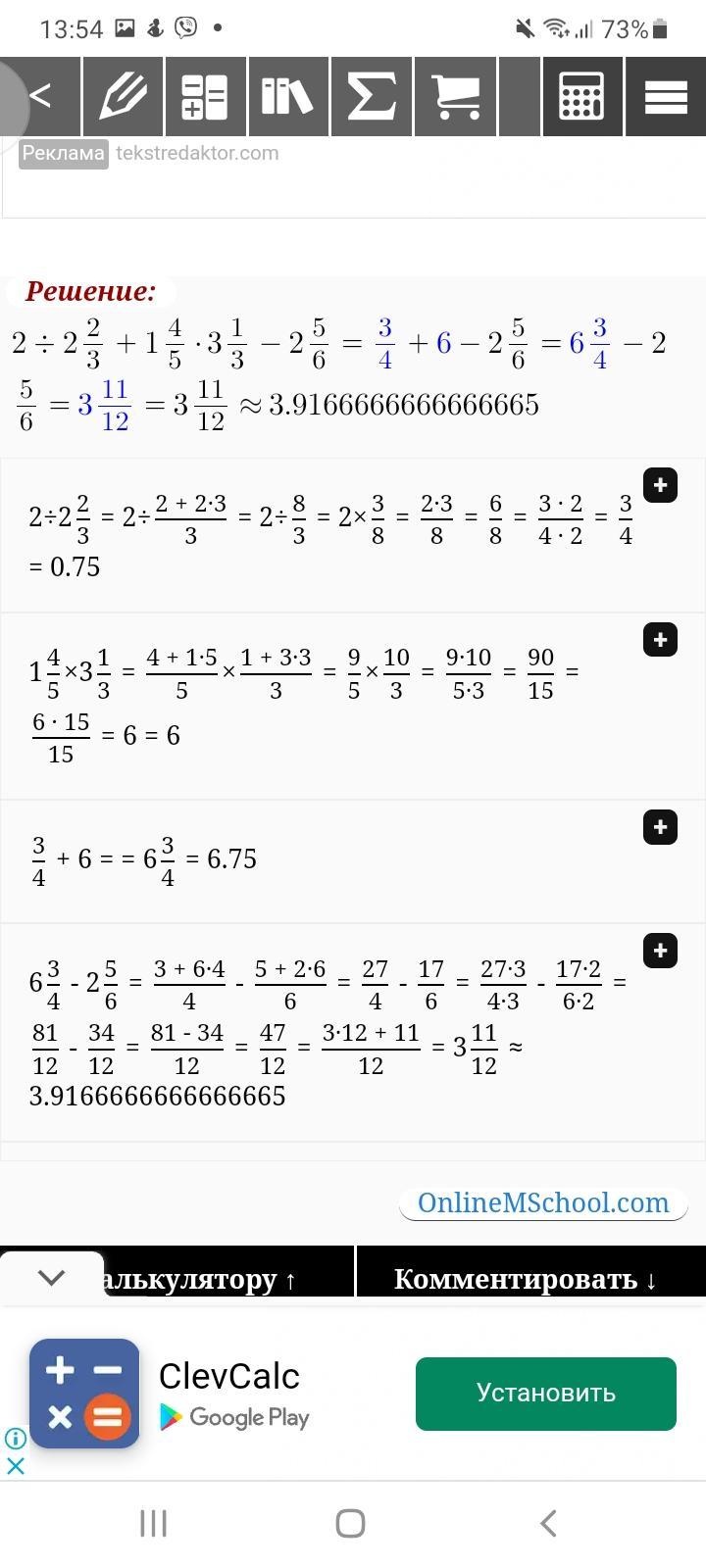Close the ad with the X icon
The width and height of the screenshot is (706, 1568).
(15, 1466)
